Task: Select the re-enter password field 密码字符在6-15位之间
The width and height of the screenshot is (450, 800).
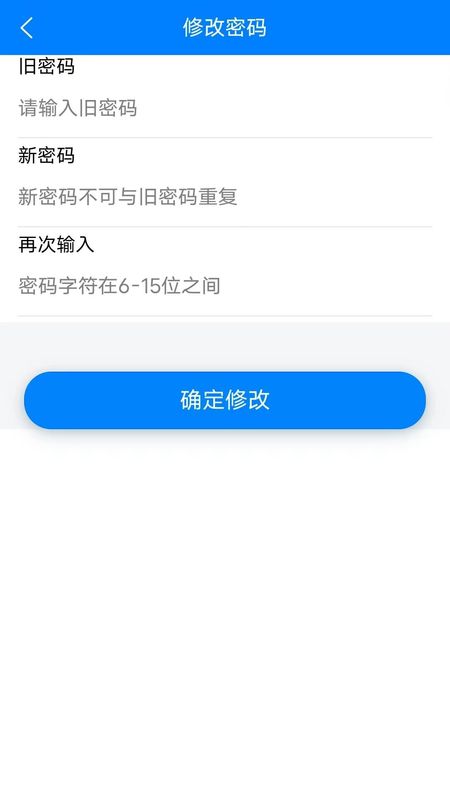Action: [x=224, y=286]
